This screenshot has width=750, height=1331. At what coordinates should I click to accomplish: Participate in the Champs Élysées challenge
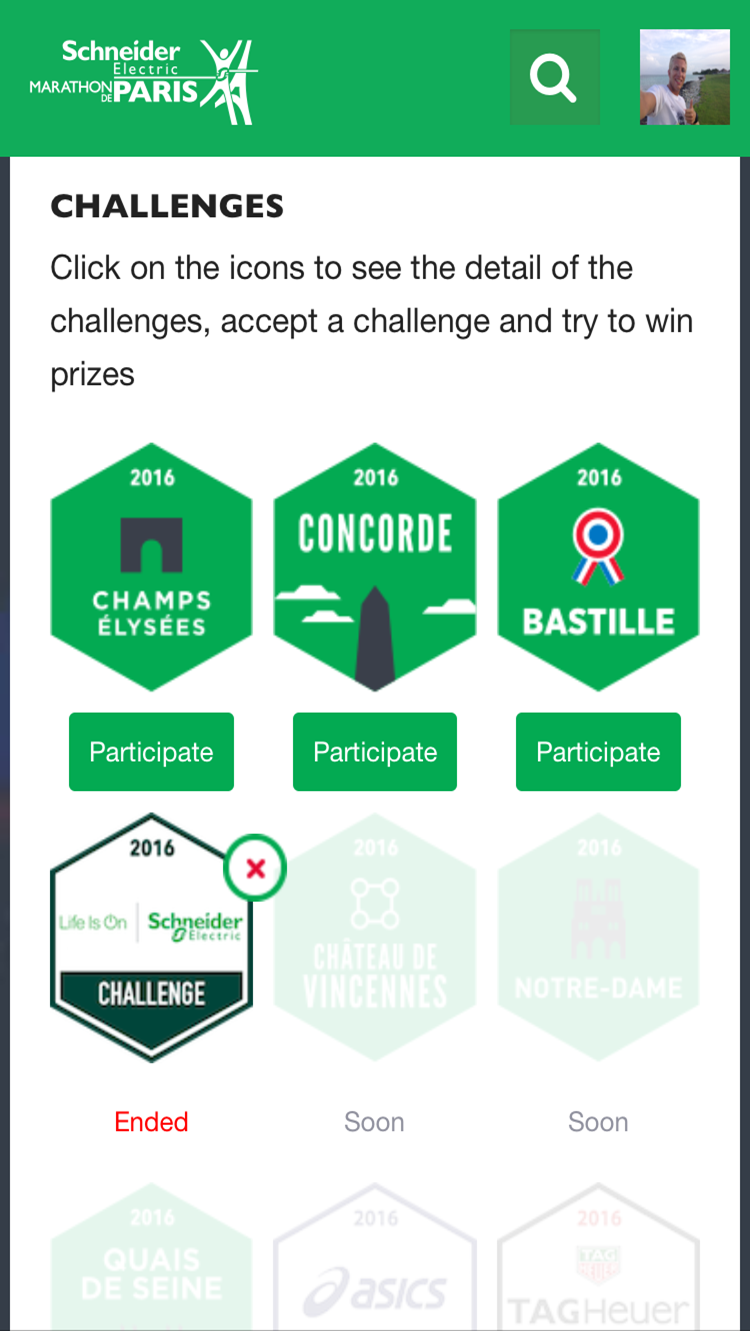(x=151, y=752)
